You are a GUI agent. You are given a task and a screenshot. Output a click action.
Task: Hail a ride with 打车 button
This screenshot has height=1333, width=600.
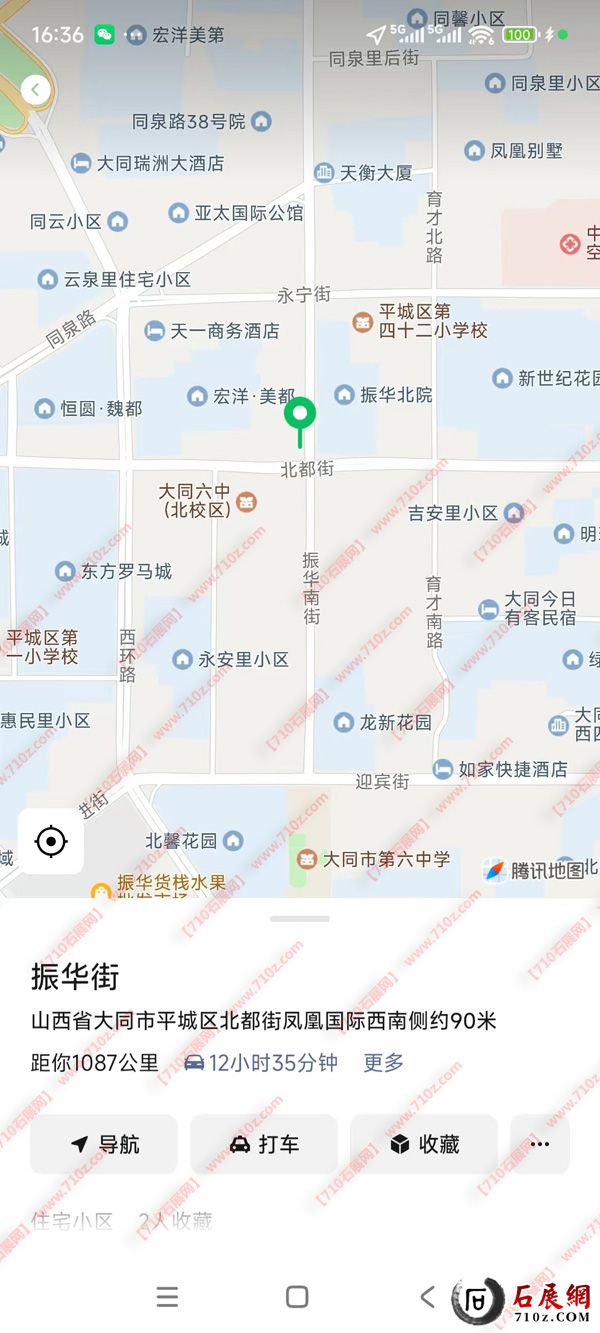coord(264,1144)
